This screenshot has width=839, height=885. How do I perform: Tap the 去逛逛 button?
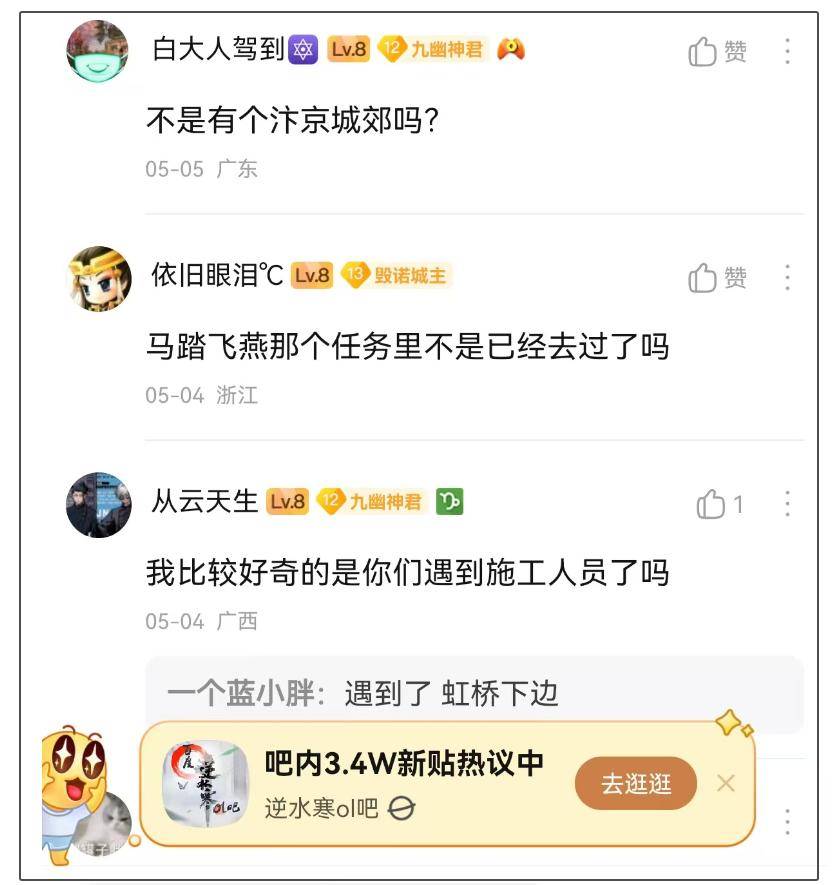pos(636,784)
